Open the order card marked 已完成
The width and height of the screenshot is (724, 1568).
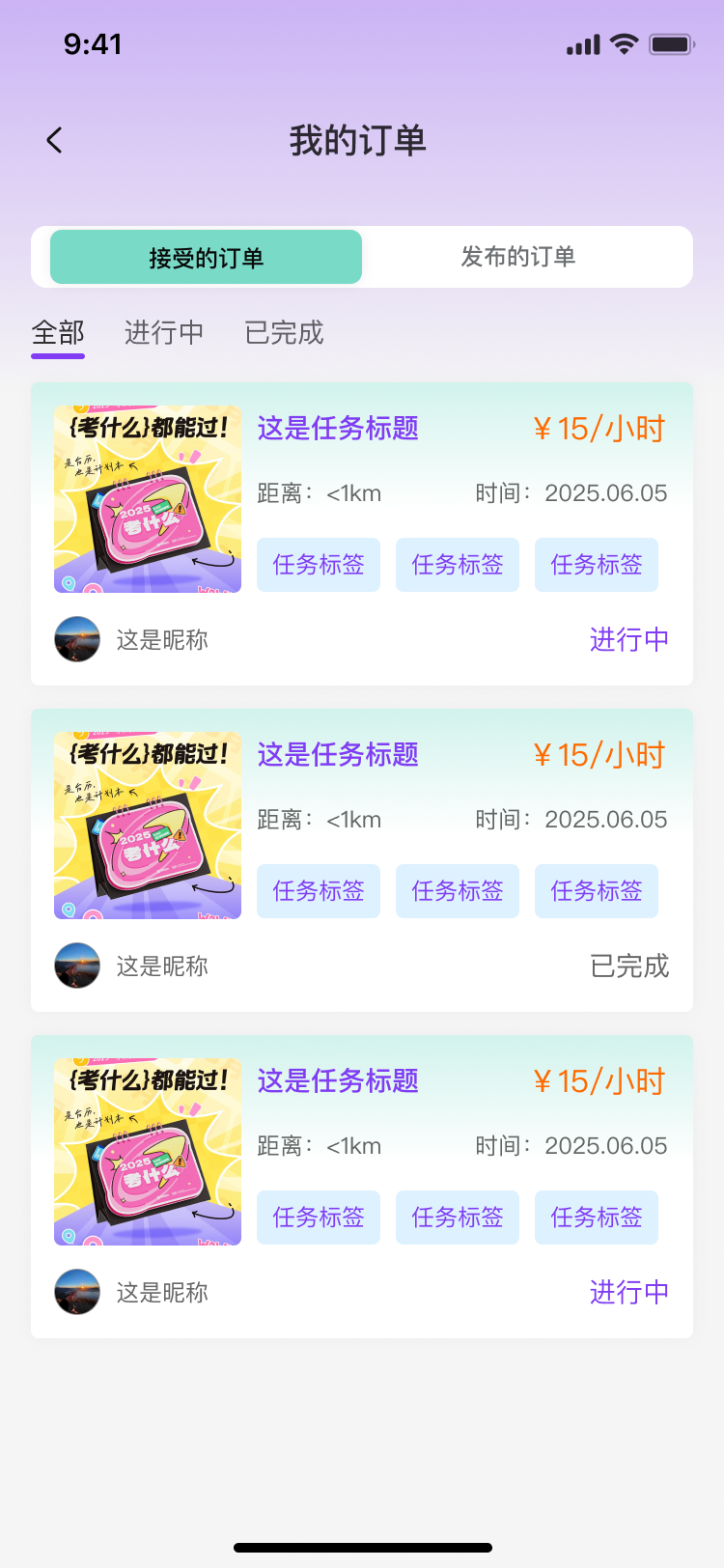362,859
